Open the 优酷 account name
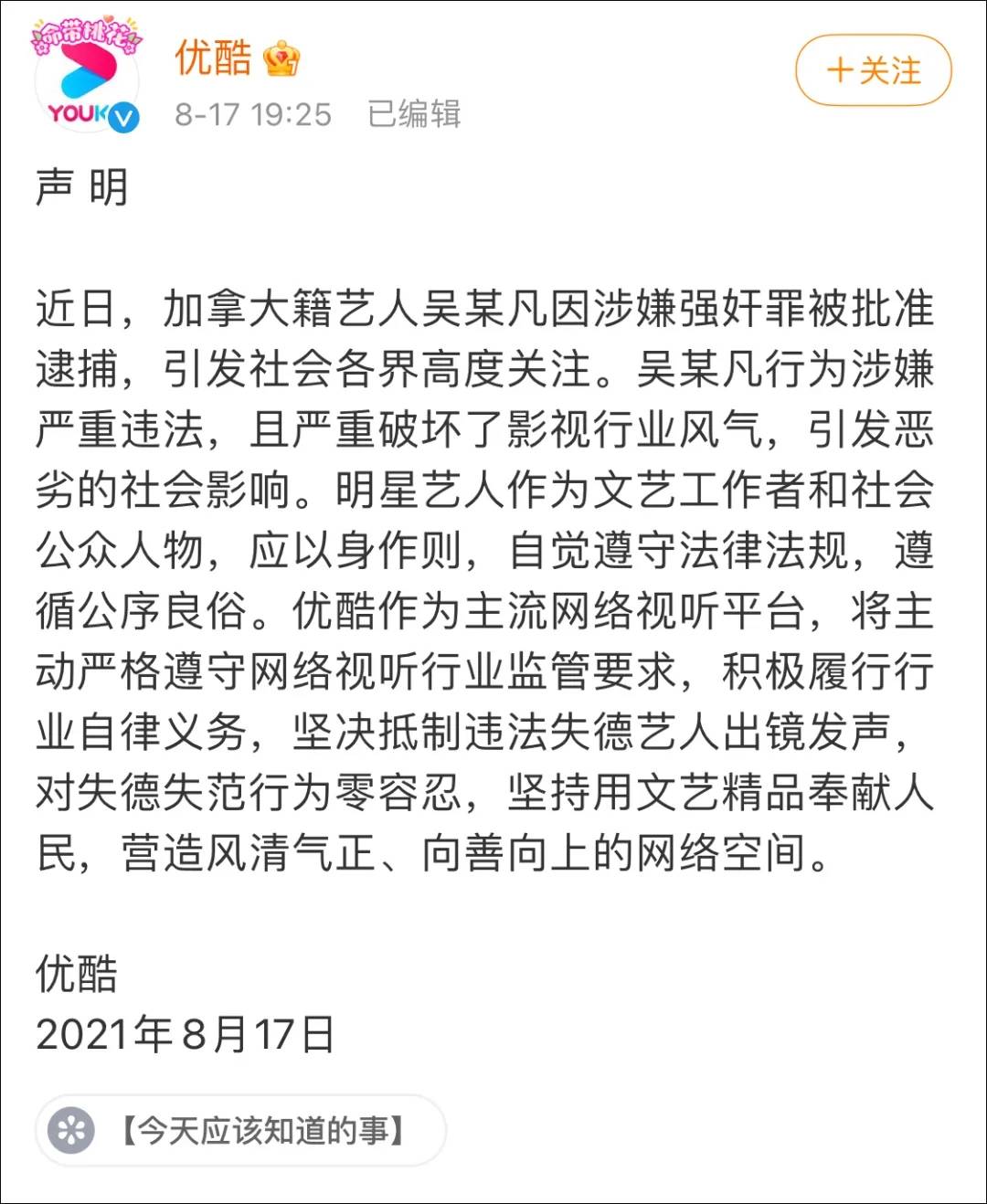Image resolution: width=987 pixels, height=1204 pixels. (x=213, y=58)
